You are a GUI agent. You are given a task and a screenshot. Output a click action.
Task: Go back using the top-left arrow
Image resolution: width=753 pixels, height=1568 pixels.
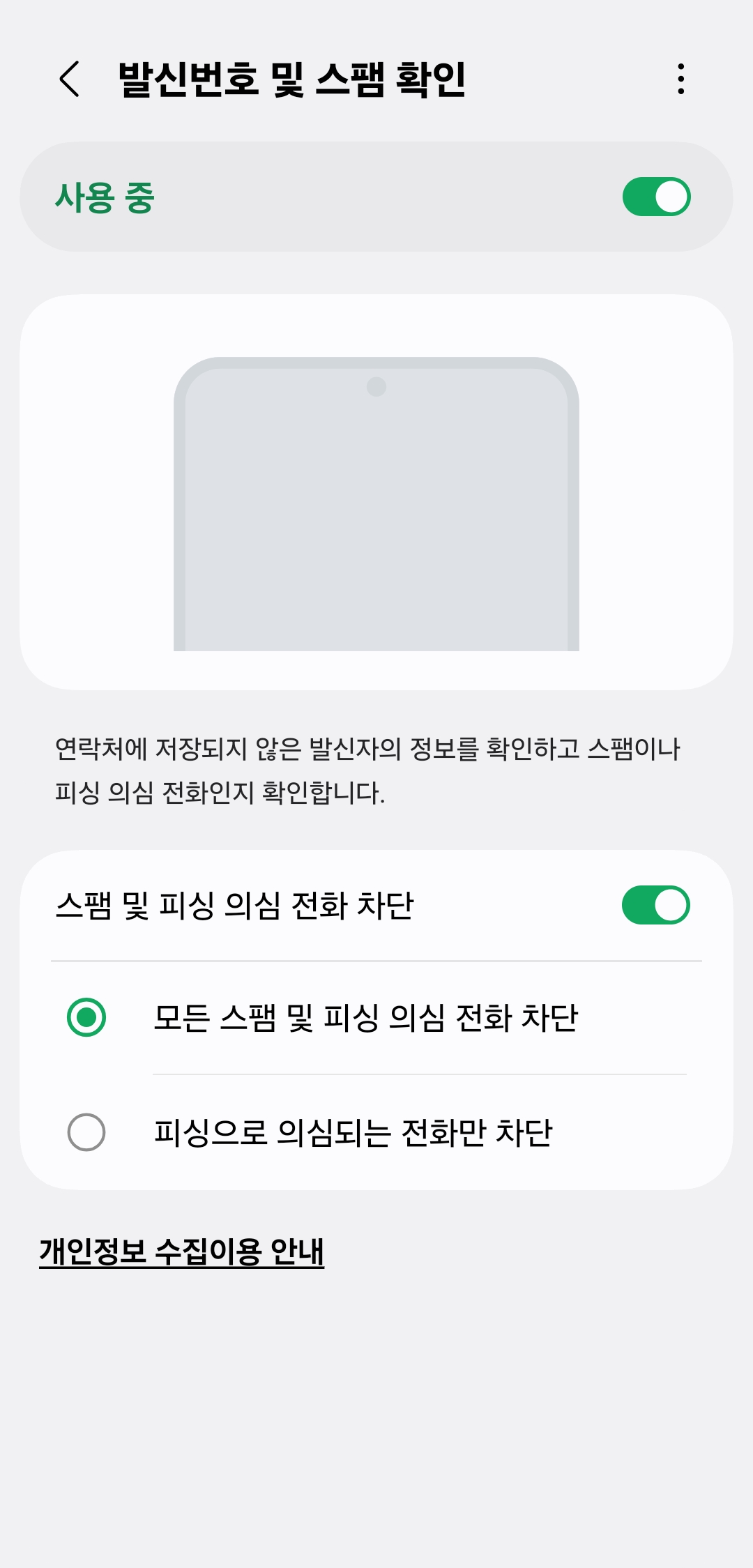coord(70,79)
